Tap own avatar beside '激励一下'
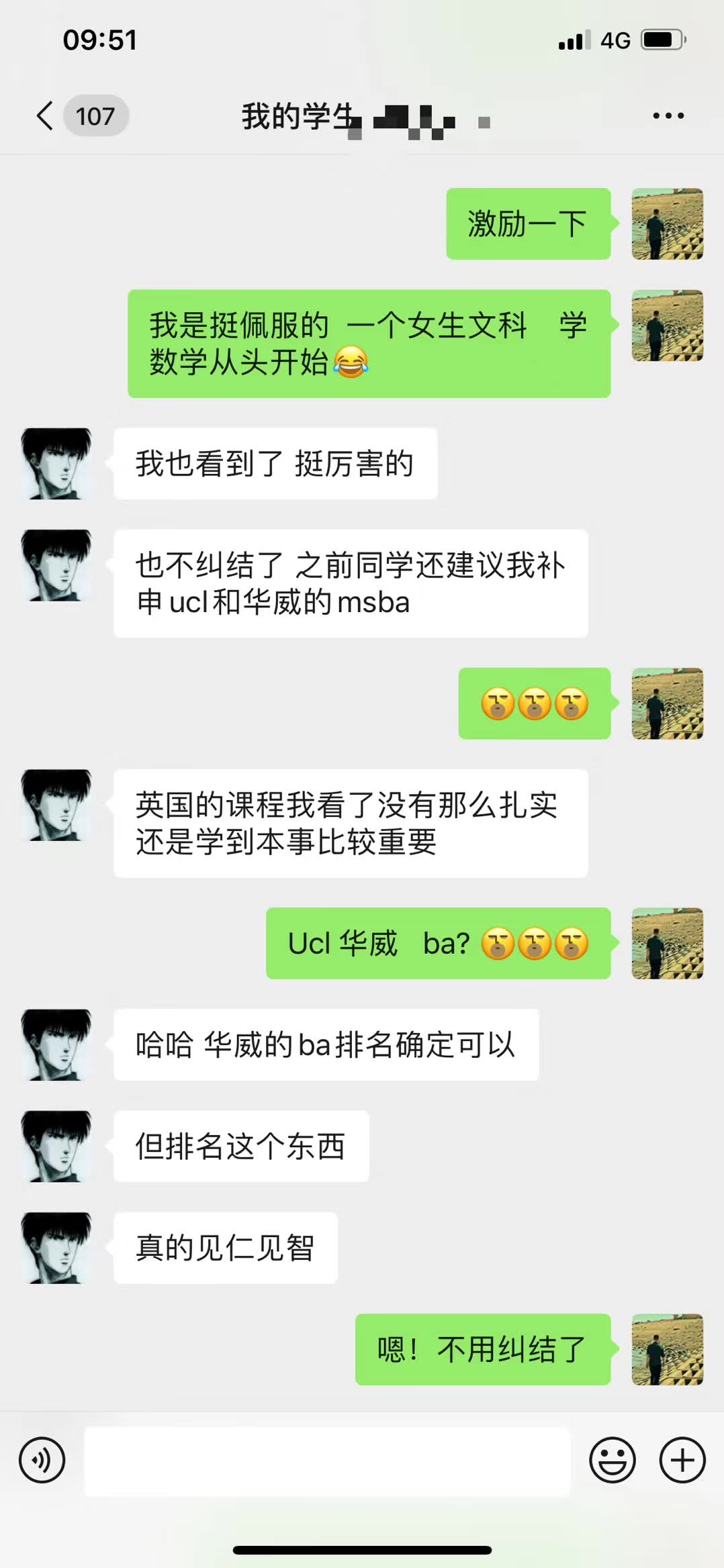This screenshot has width=724, height=1568. point(667,224)
